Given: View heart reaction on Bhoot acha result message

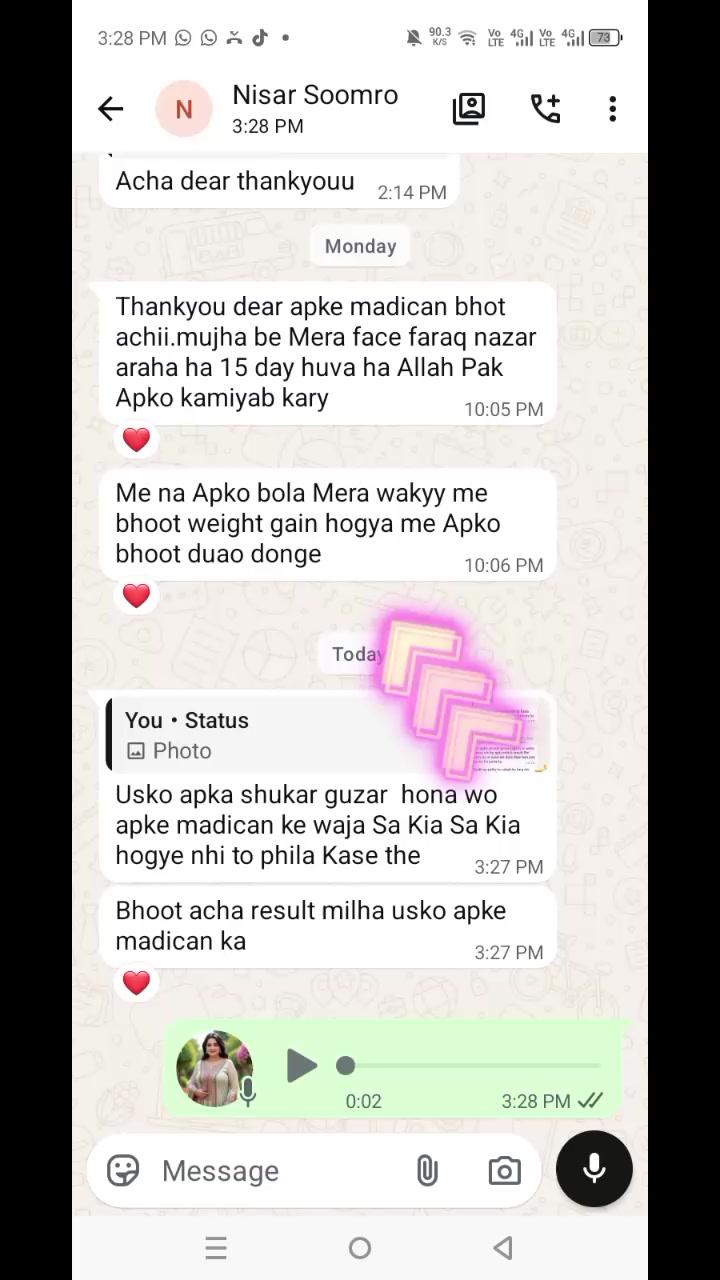Looking at the screenshot, I should click(136, 983).
